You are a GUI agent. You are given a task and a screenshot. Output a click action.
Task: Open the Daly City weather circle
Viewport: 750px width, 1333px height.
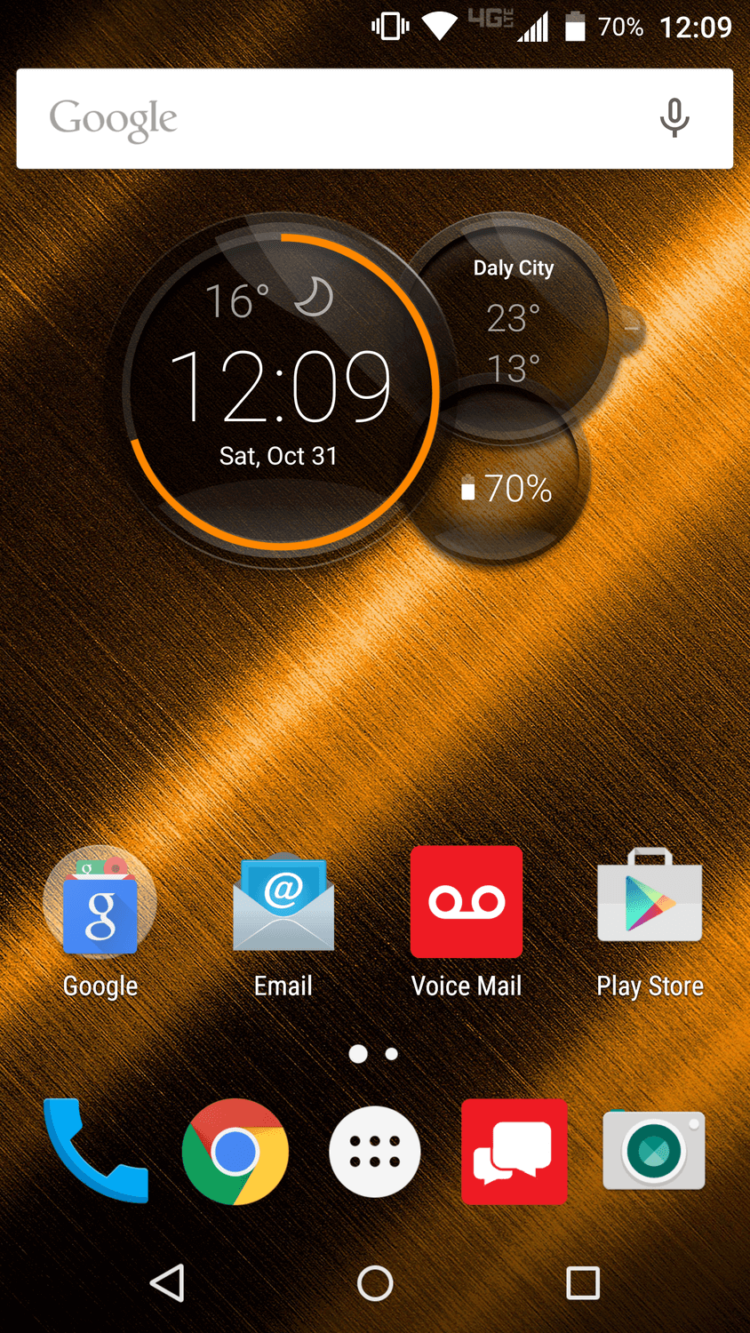pyautogui.click(x=512, y=318)
